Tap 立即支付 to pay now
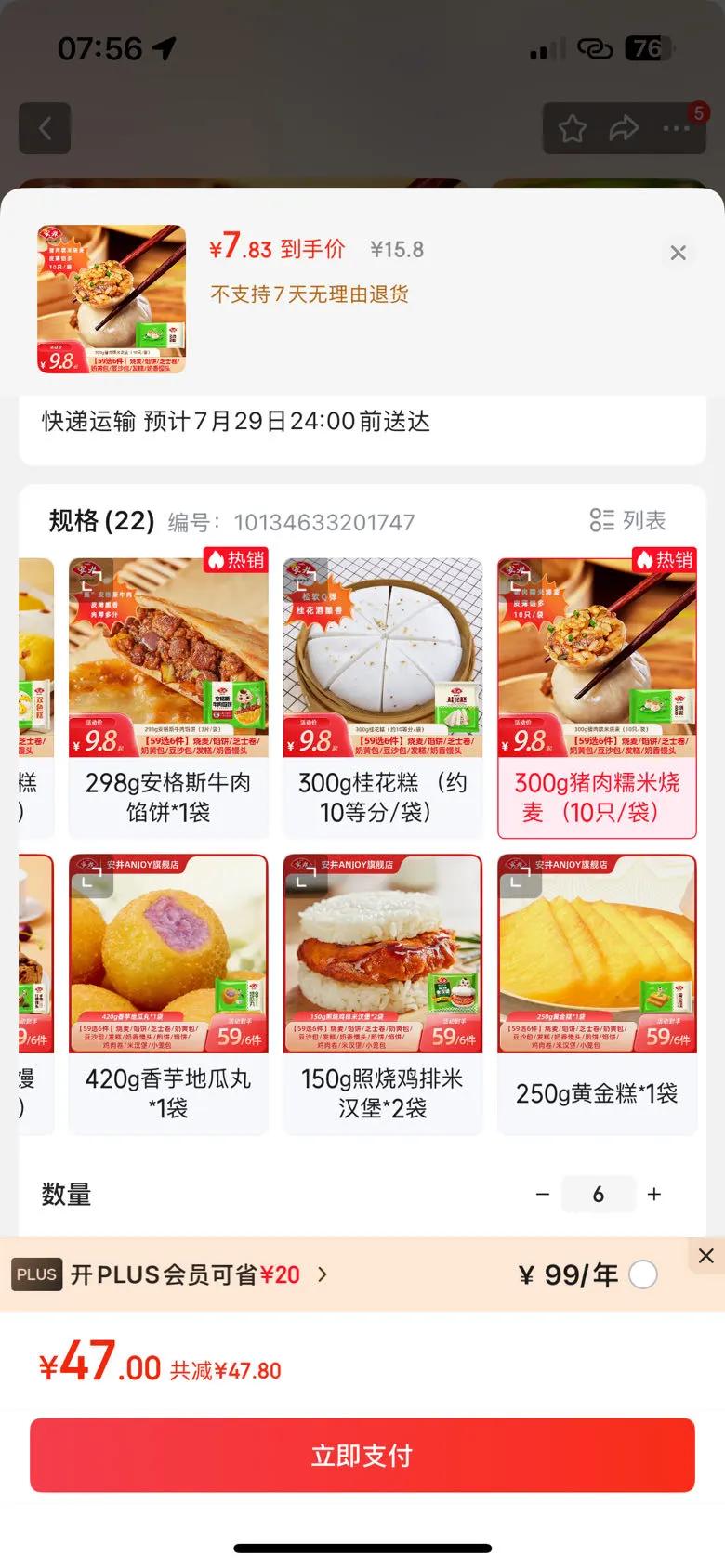725x1568 pixels. (x=362, y=1455)
